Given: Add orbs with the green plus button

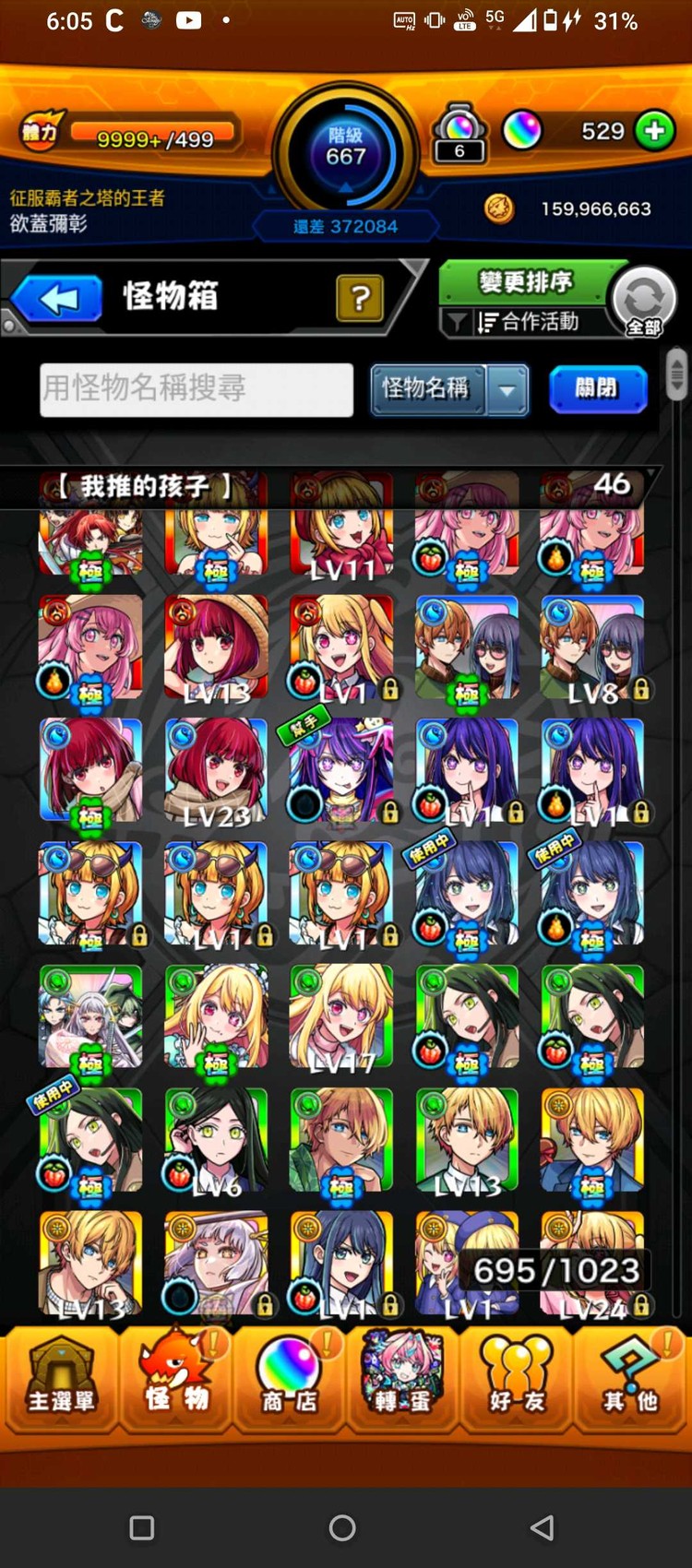Looking at the screenshot, I should point(654,131).
